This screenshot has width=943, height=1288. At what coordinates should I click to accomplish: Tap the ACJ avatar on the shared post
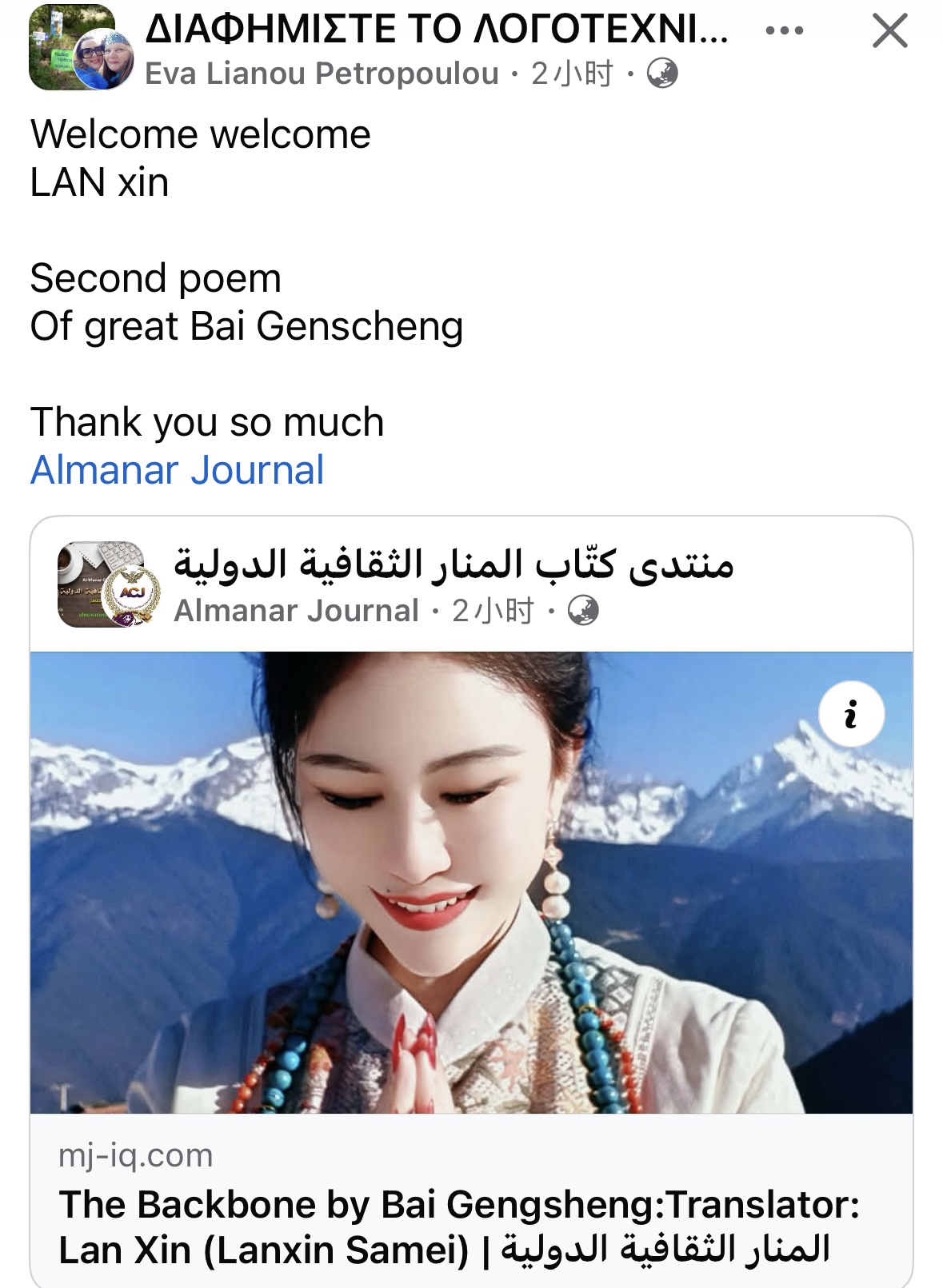tap(108, 584)
